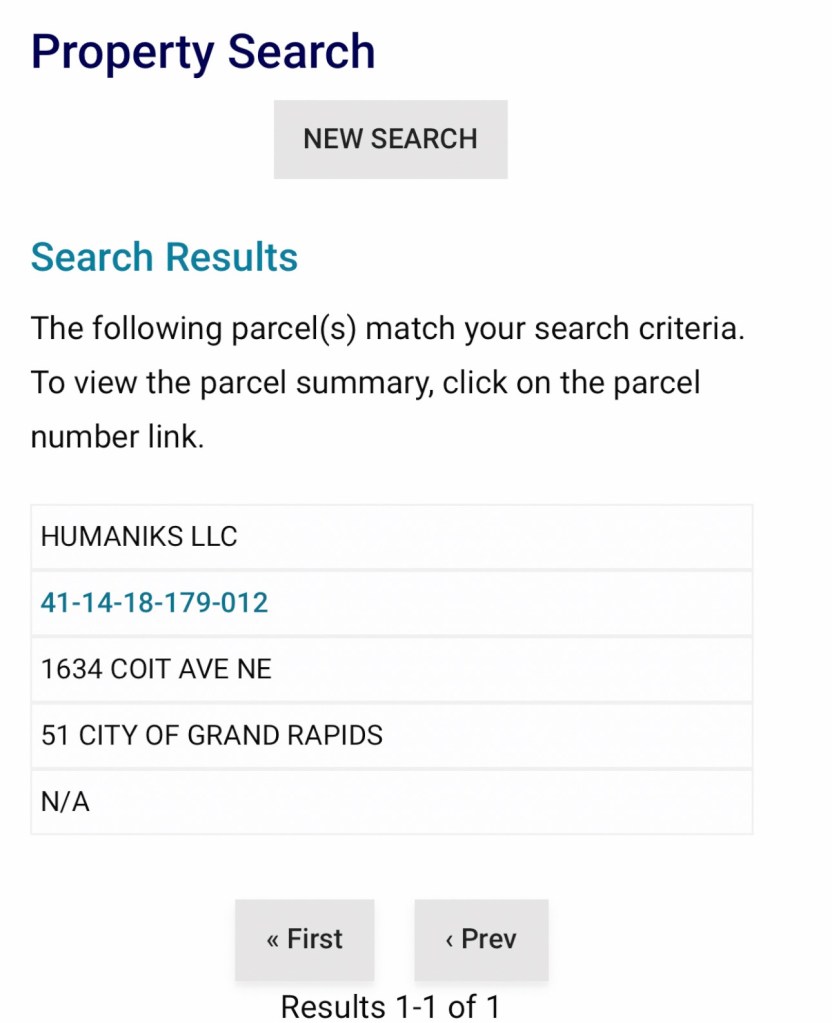The width and height of the screenshot is (832, 1023).
Task: Start a new property search
Action: (x=390, y=139)
